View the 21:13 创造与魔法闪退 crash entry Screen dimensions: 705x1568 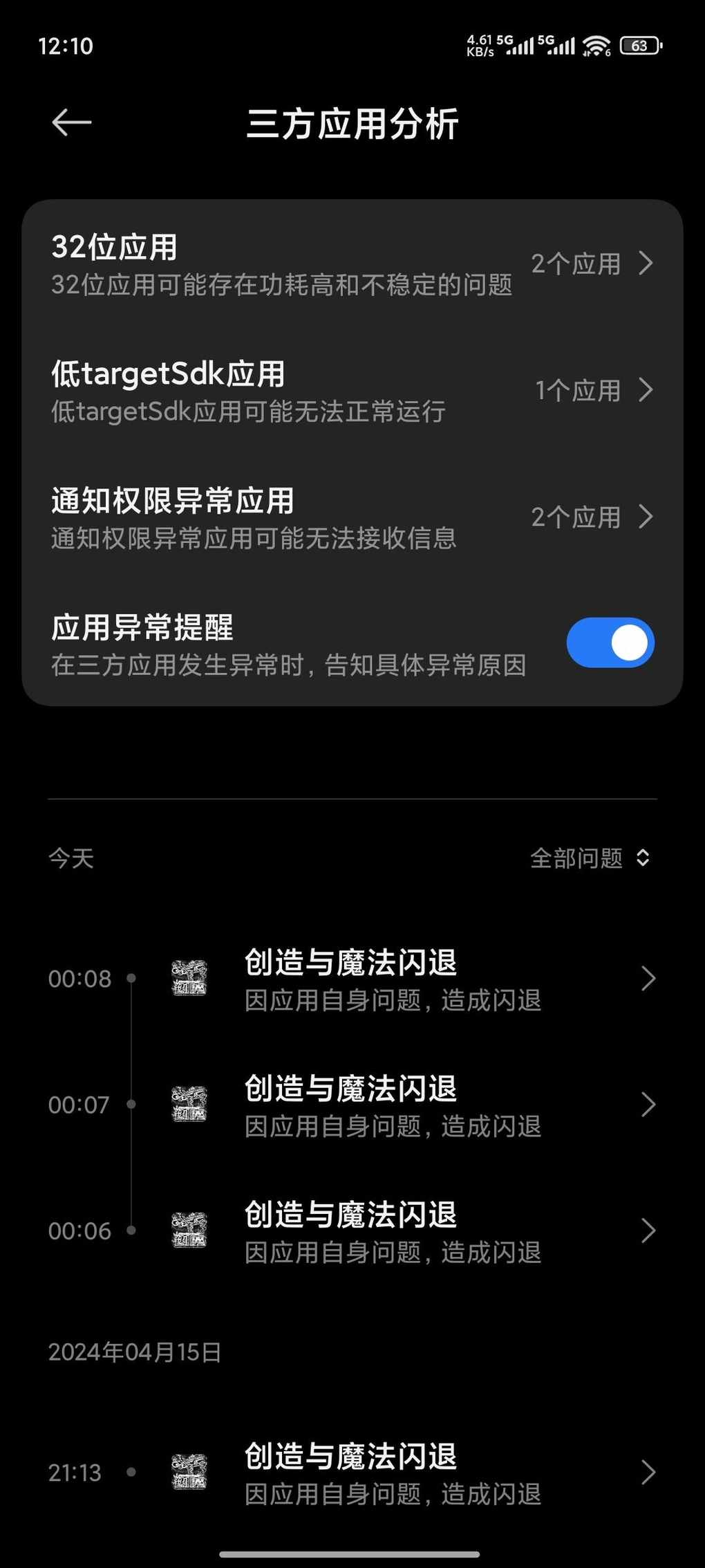pyautogui.click(x=352, y=1473)
